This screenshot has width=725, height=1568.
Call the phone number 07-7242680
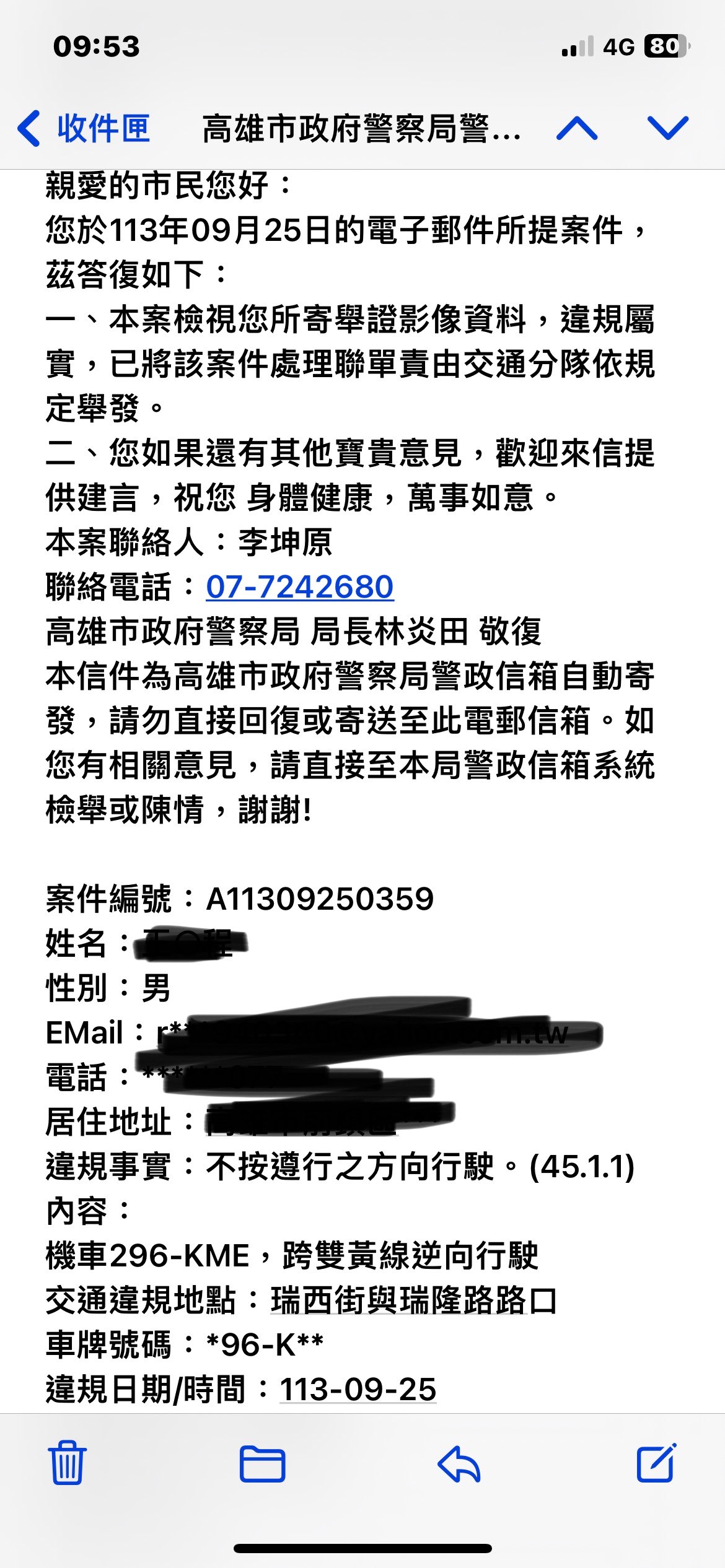pyautogui.click(x=300, y=586)
